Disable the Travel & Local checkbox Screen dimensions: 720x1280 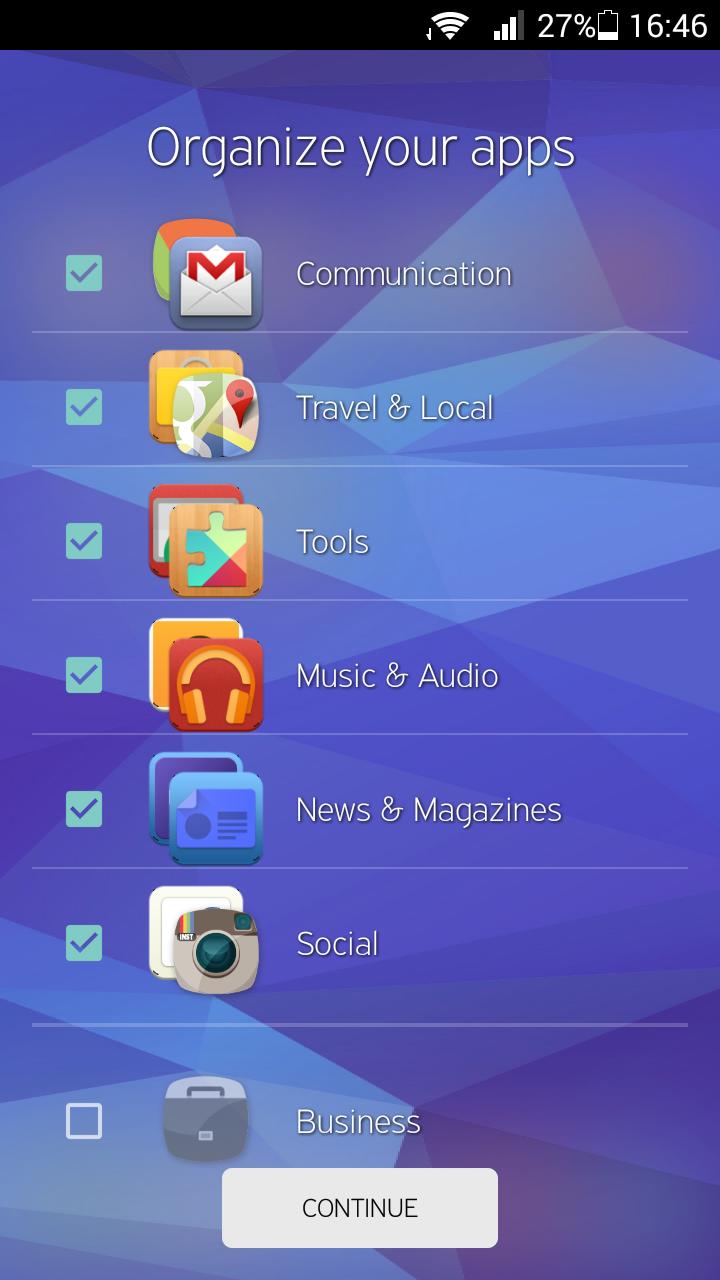pos(84,406)
